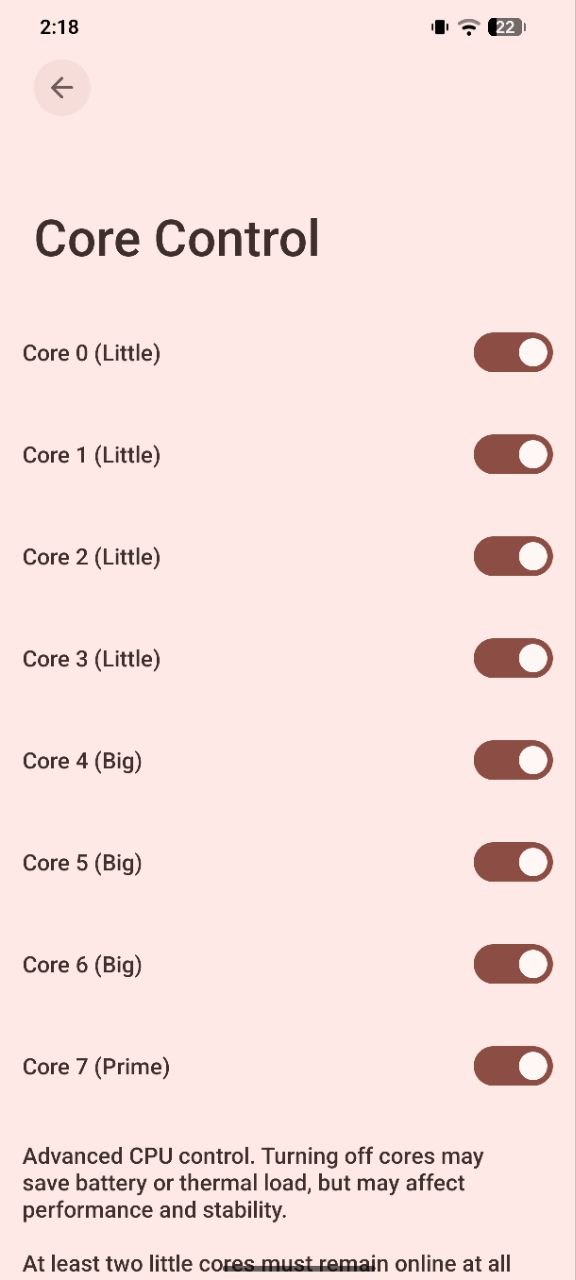
Task: Toggle the Core 4 (Big) switch
Action: click(x=513, y=761)
